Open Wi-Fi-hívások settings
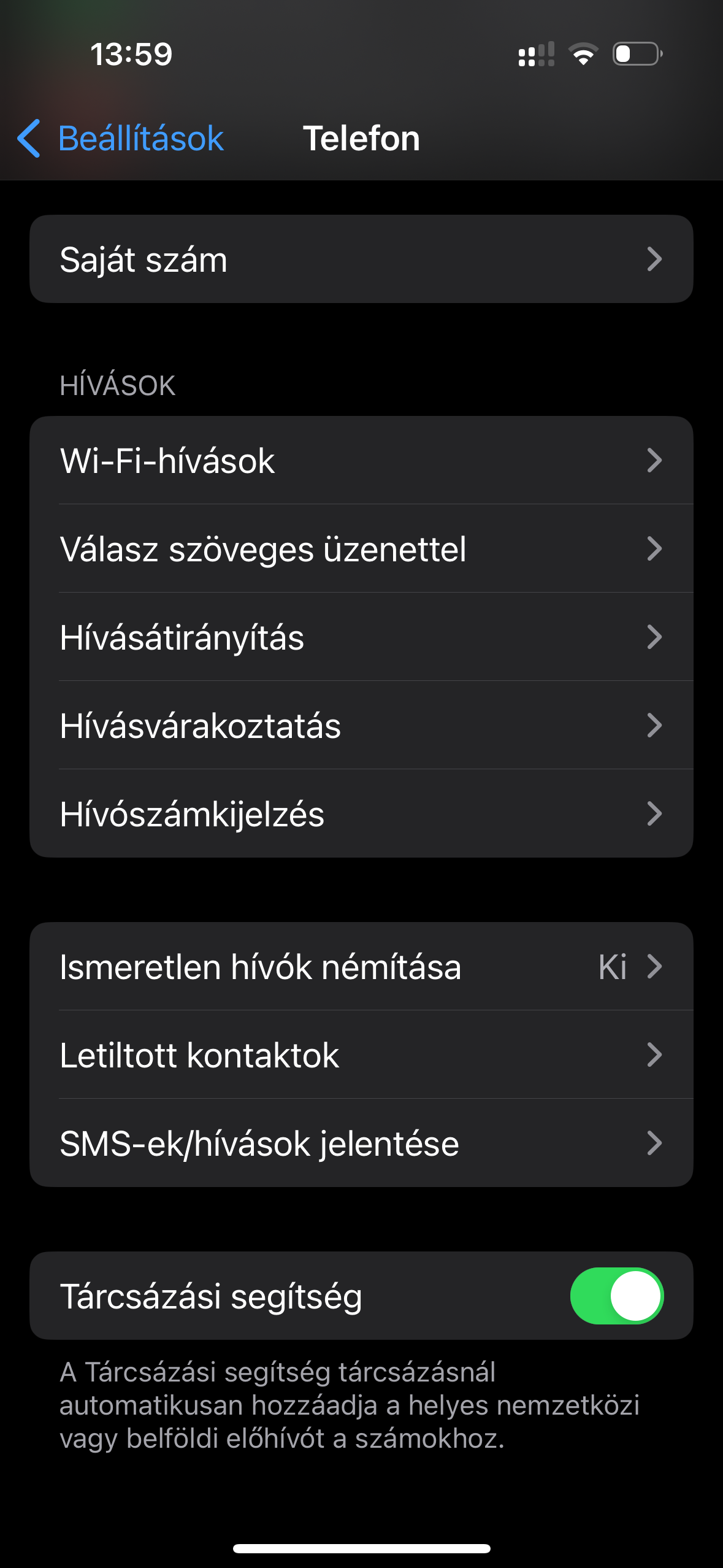The height and width of the screenshot is (1568, 723). point(361,460)
